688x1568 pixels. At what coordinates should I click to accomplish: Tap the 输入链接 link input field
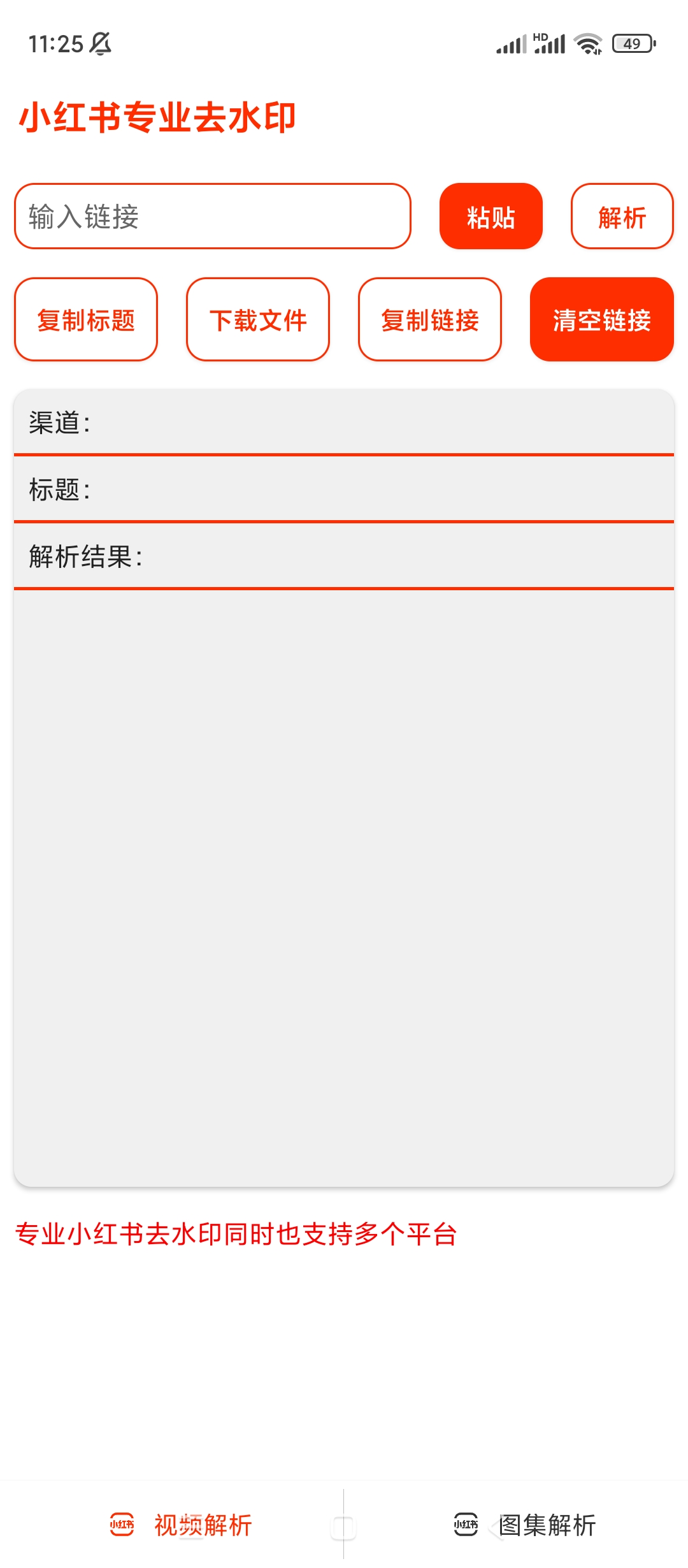[212, 216]
